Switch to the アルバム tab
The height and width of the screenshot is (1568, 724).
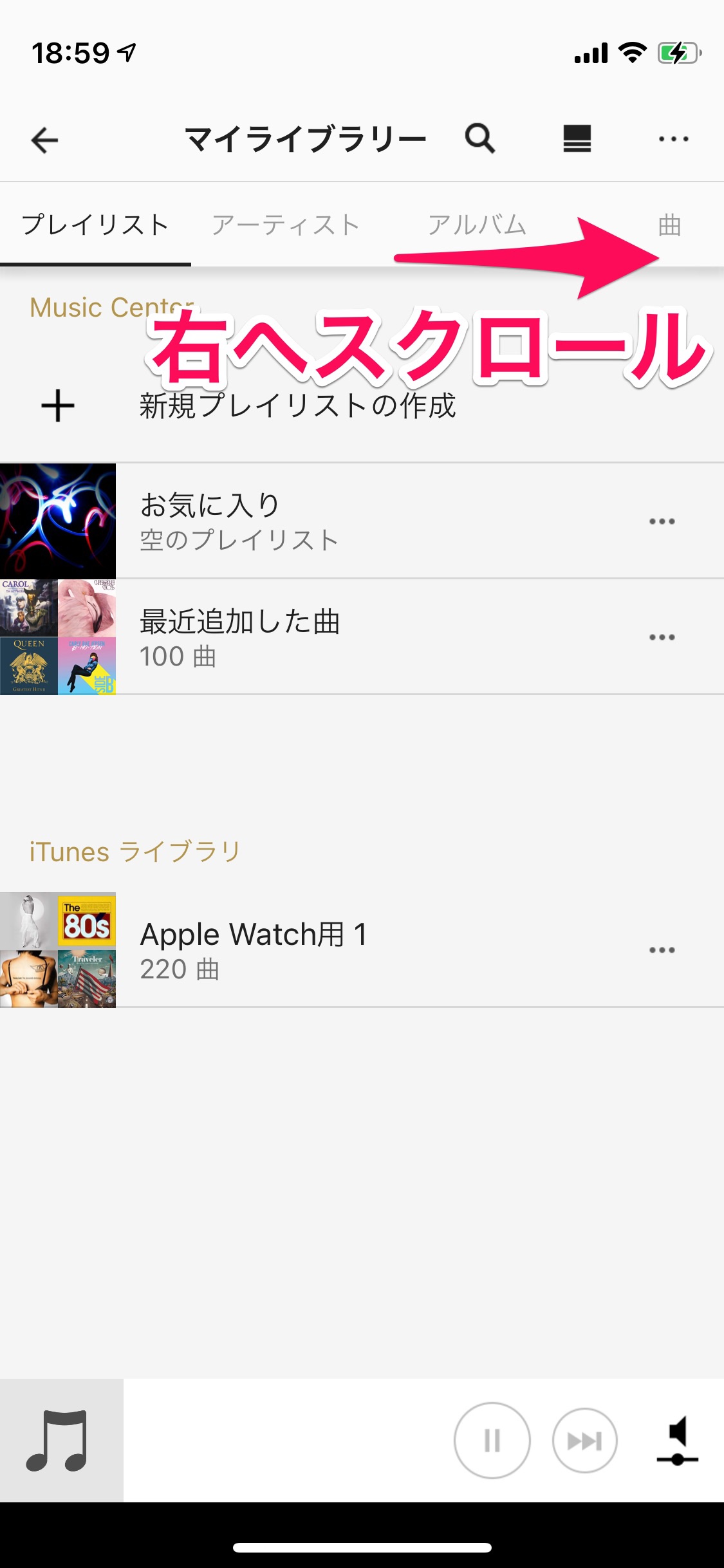(x=477, y=225)
